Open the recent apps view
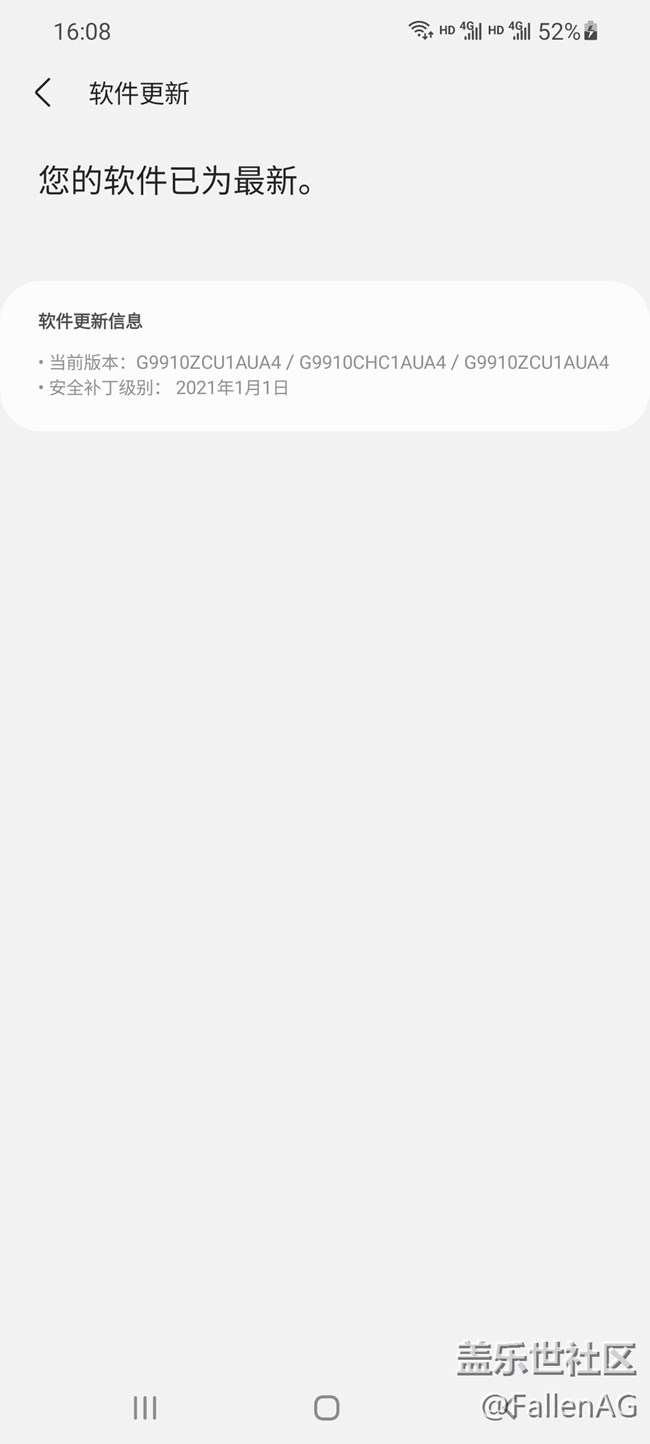Screen dimensions: 650x1444 pos(145,1408)
